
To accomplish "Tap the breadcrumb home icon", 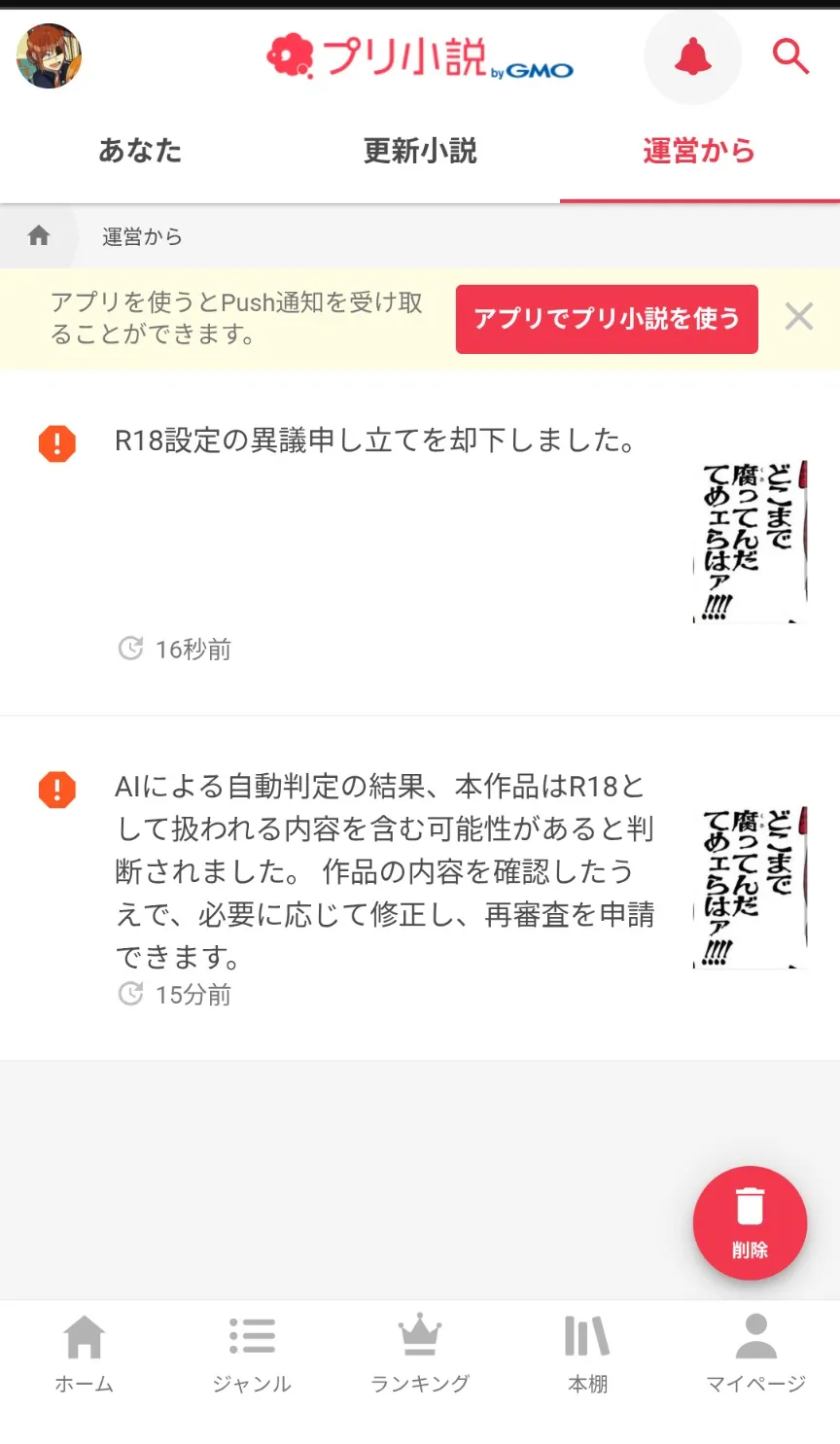I will click(x=39, y=236).
